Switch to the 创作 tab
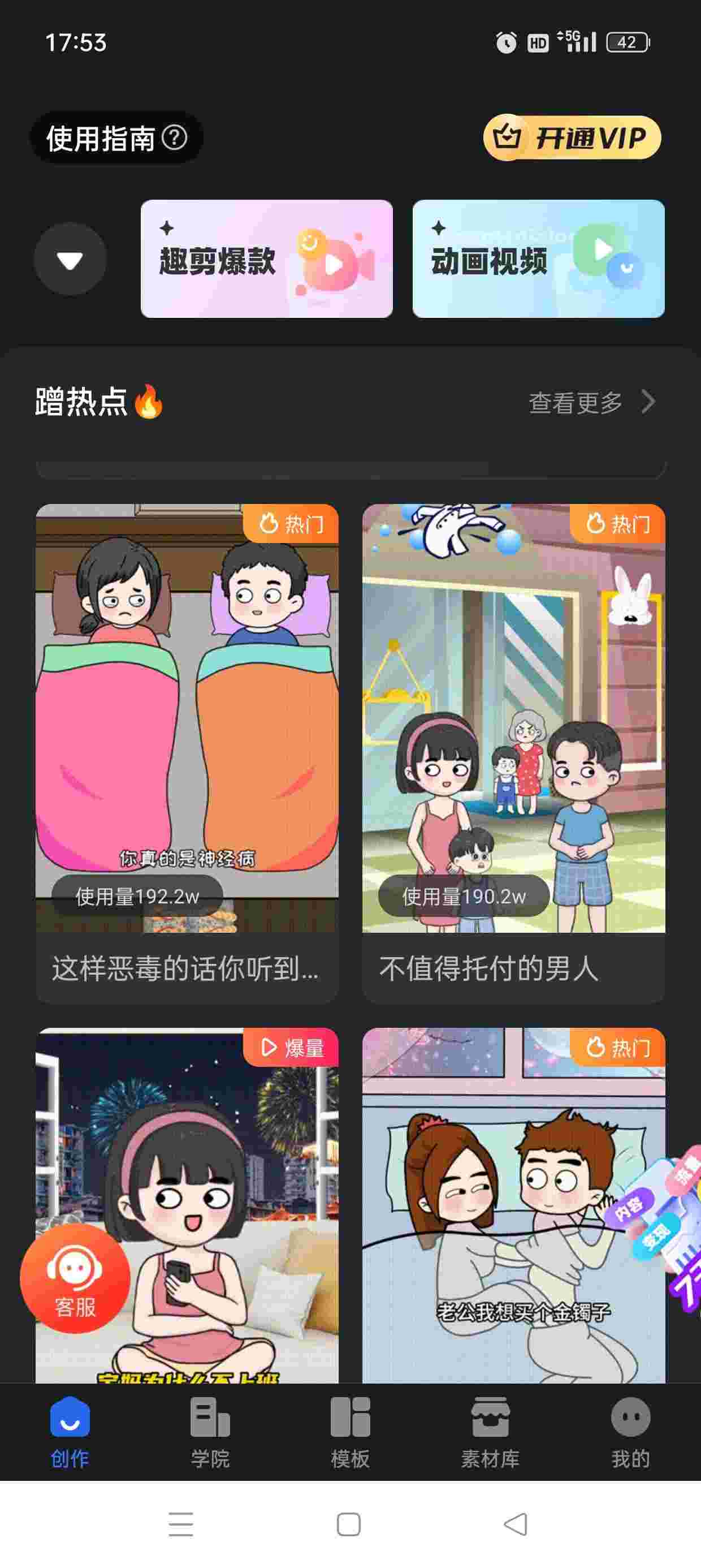This screenshot has width=701, height=1568. click(x=70, y=1432)
